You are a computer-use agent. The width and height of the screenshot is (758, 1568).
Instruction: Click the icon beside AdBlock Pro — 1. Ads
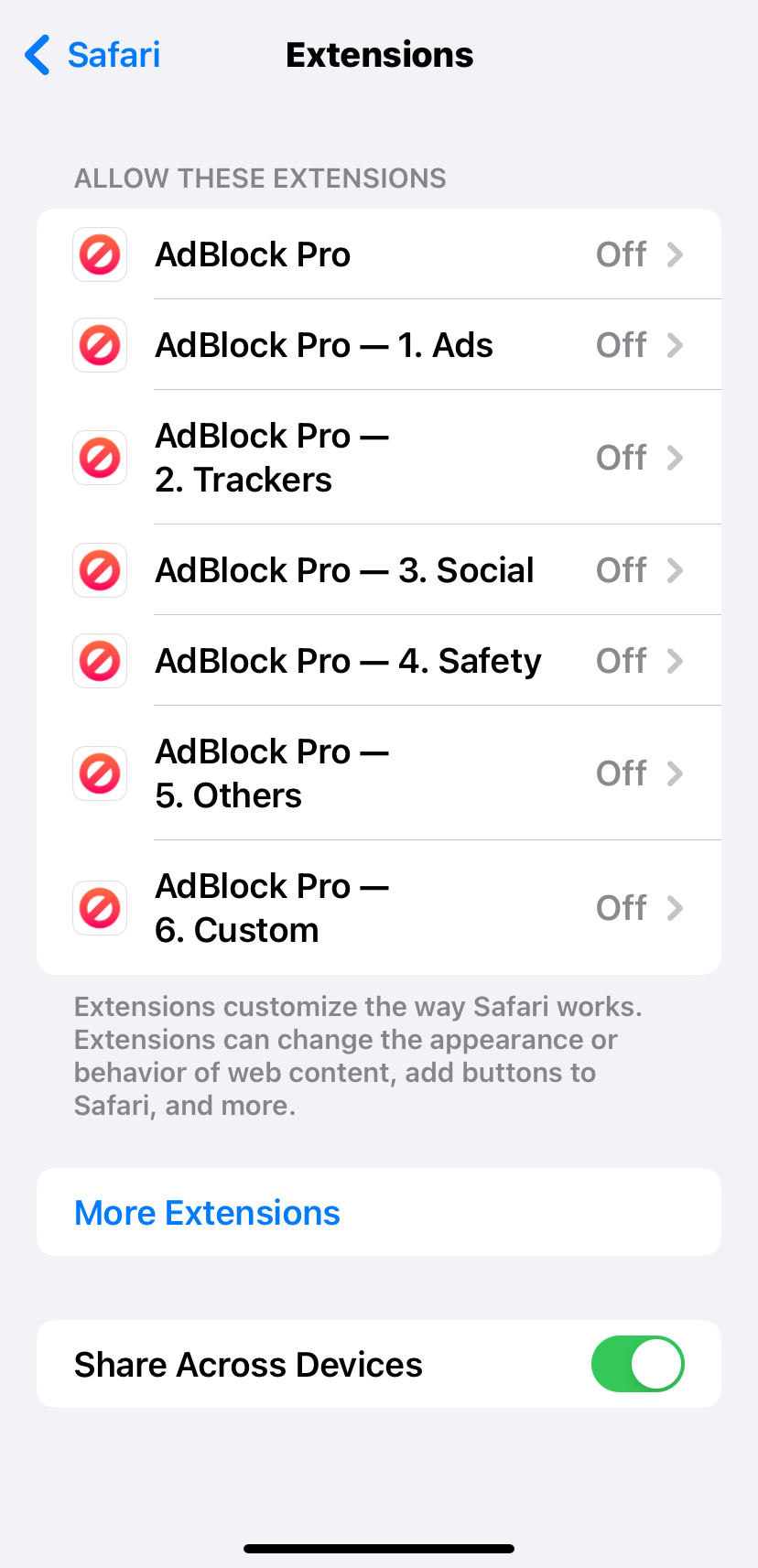click(x=99, y=345)
